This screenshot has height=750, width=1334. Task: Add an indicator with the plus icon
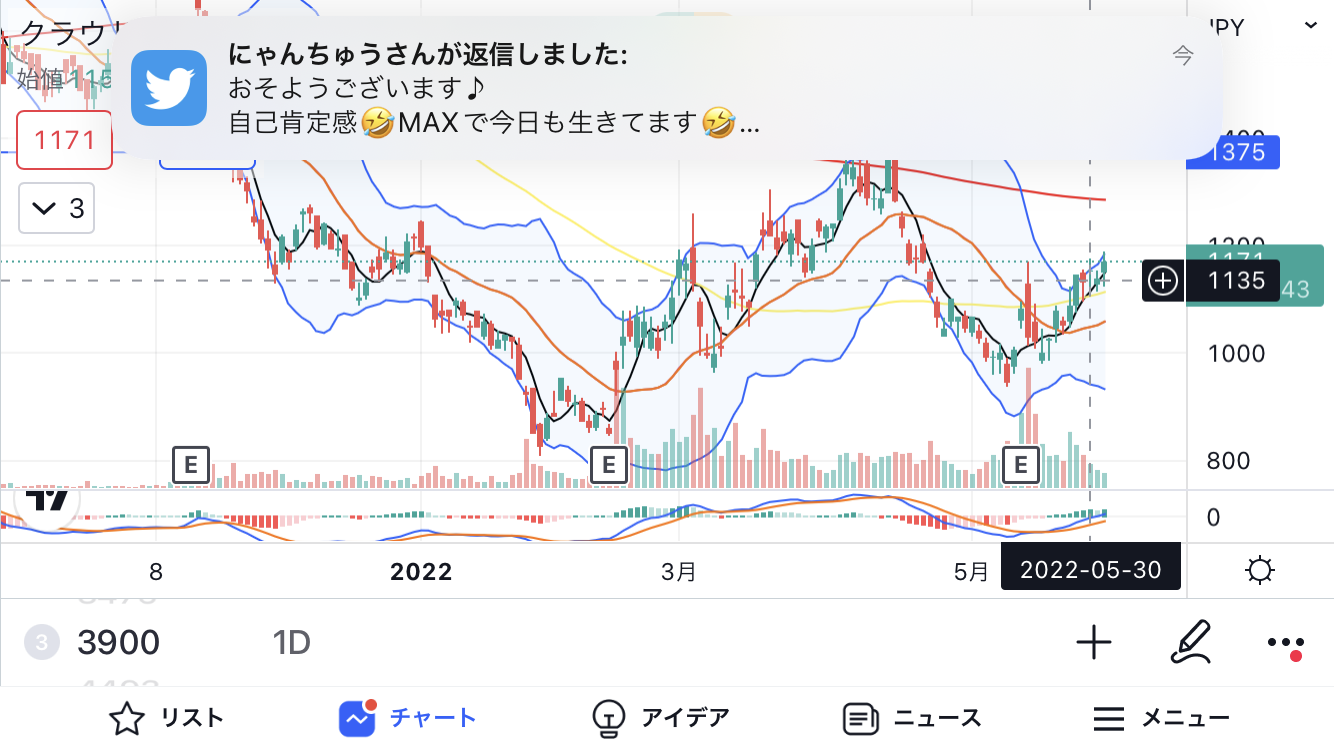[1094, 642]
